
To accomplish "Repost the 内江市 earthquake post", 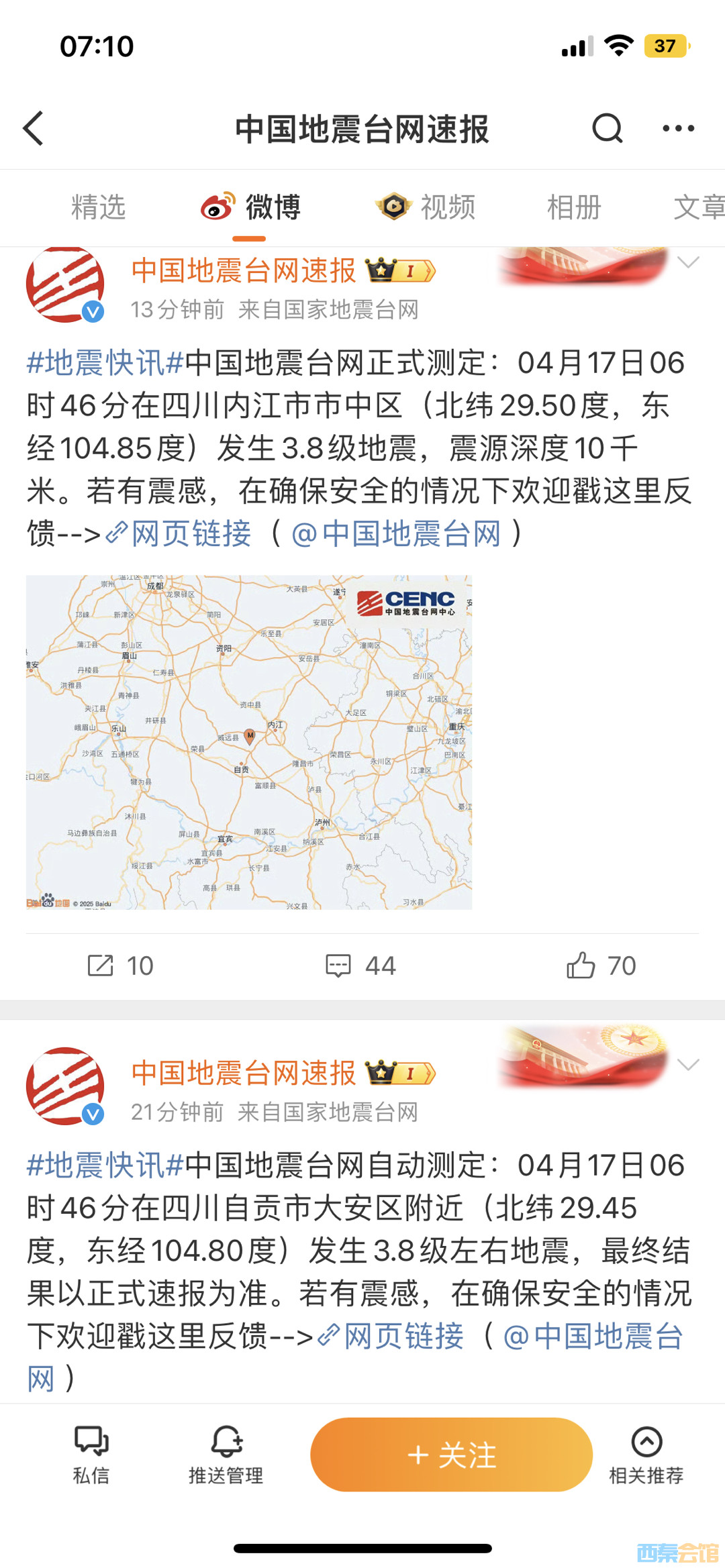I will [121, 966].
